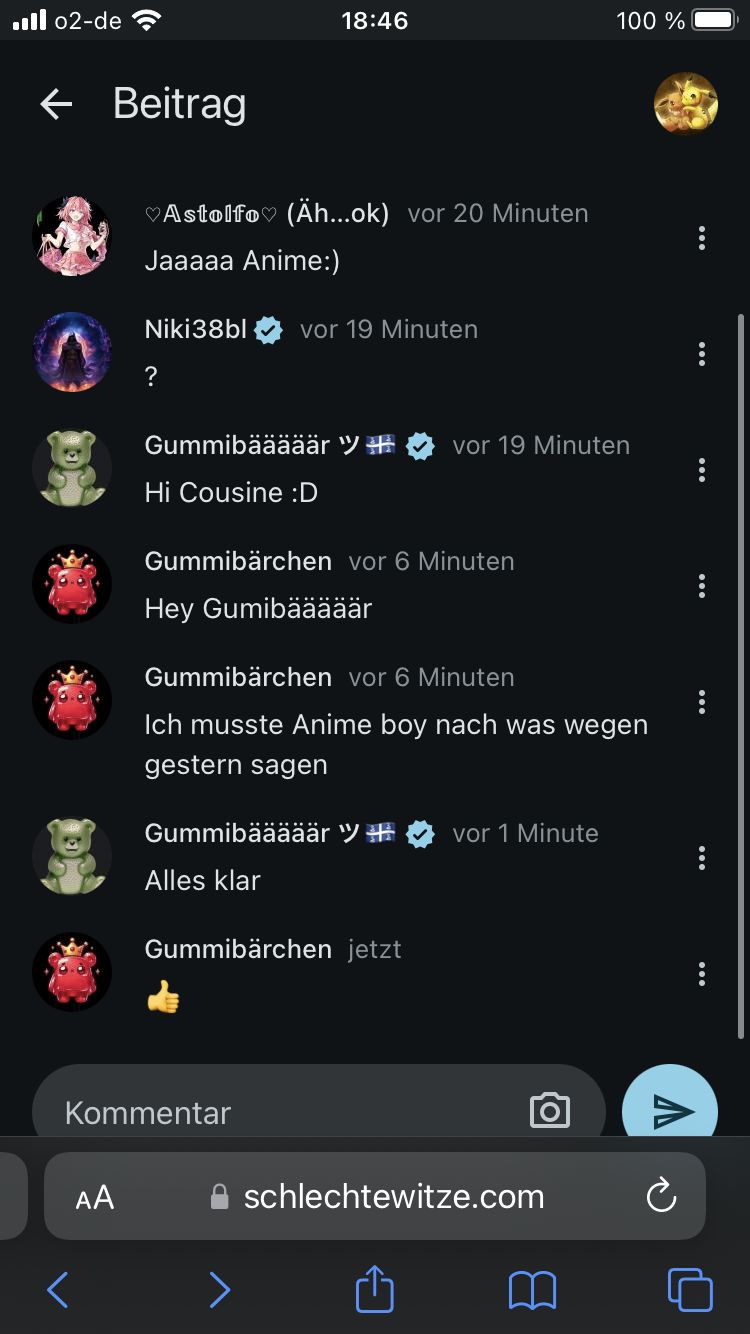Open options for the Hi Cousine comment
750x1334 pixels.
[702, 470]
